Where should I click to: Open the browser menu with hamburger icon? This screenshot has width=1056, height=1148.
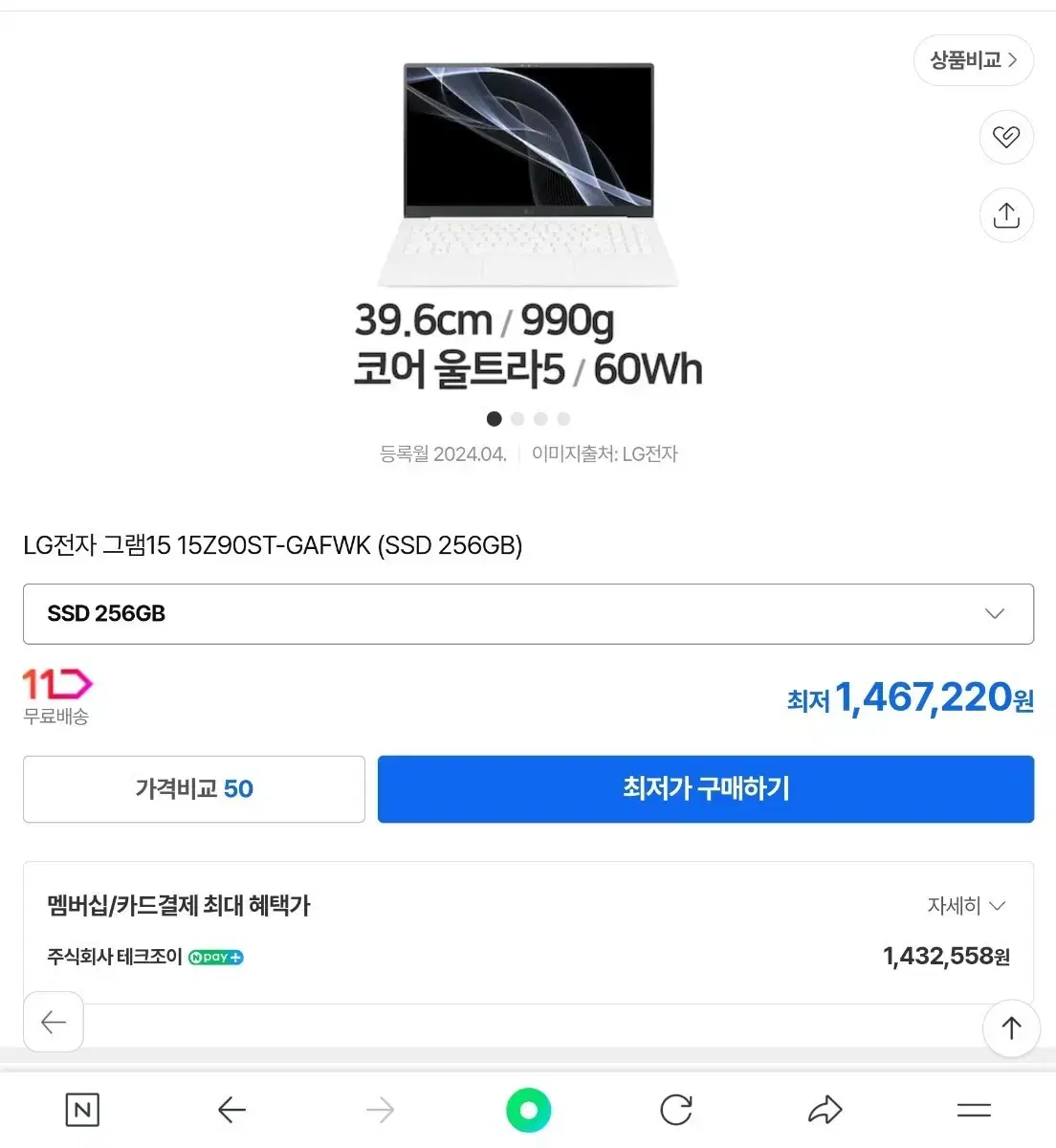pyautogui.click(x=973, y=1110)
